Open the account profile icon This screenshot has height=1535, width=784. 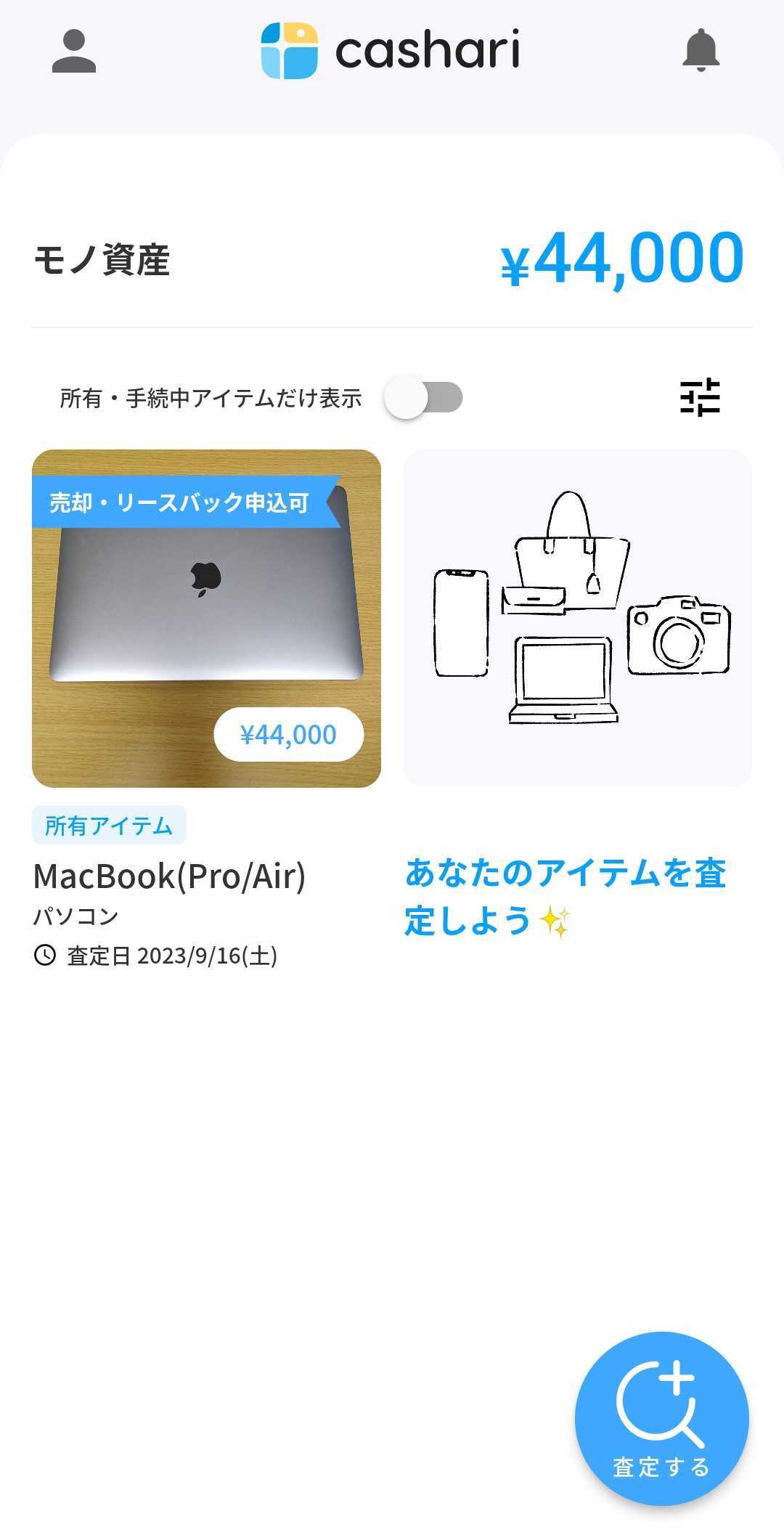point(74,51)
